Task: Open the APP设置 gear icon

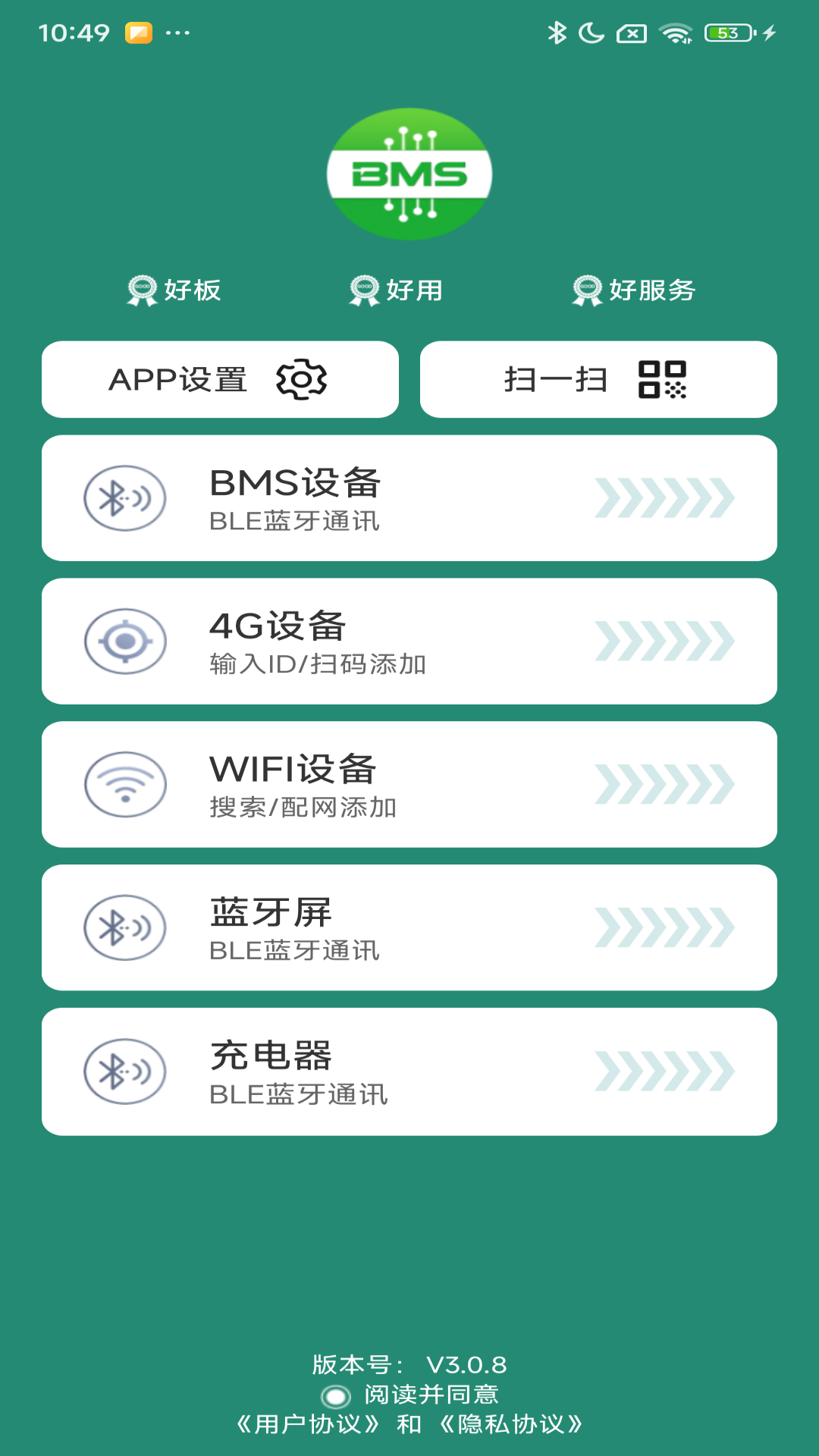Action: pyautogui.click(x=303, y=378)
